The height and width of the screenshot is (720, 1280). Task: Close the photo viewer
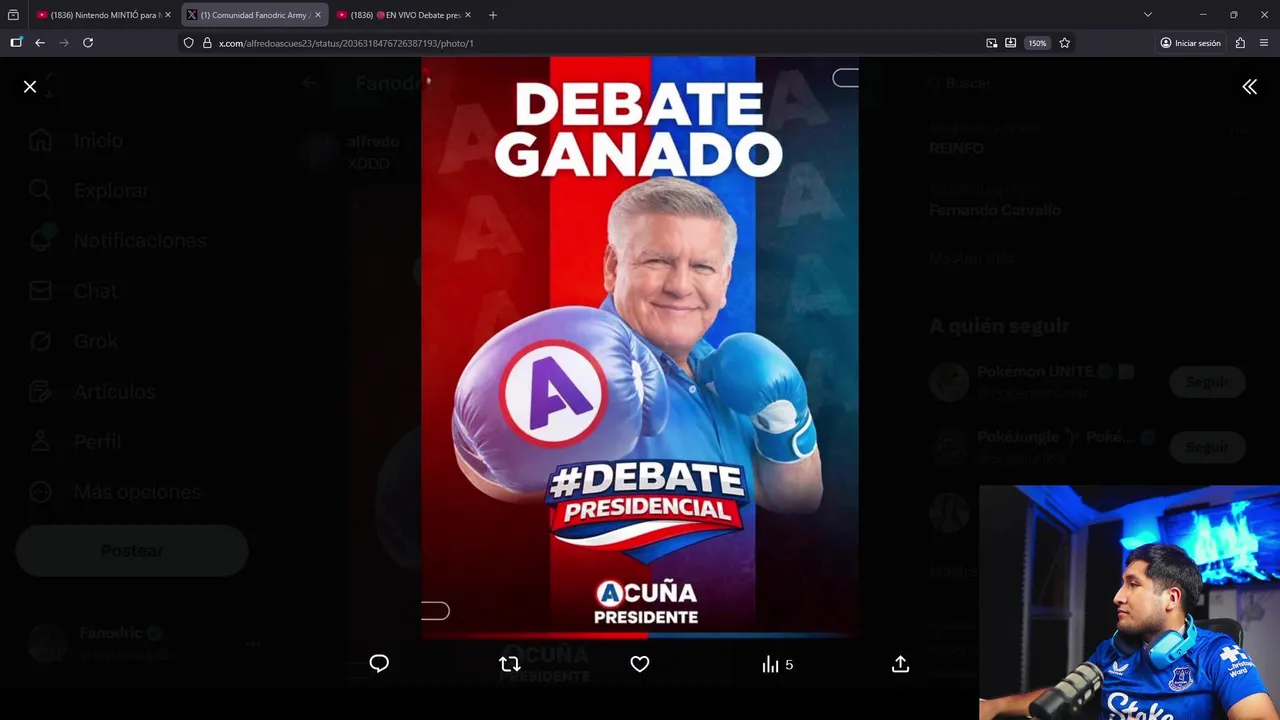click(x=30, y=87)
